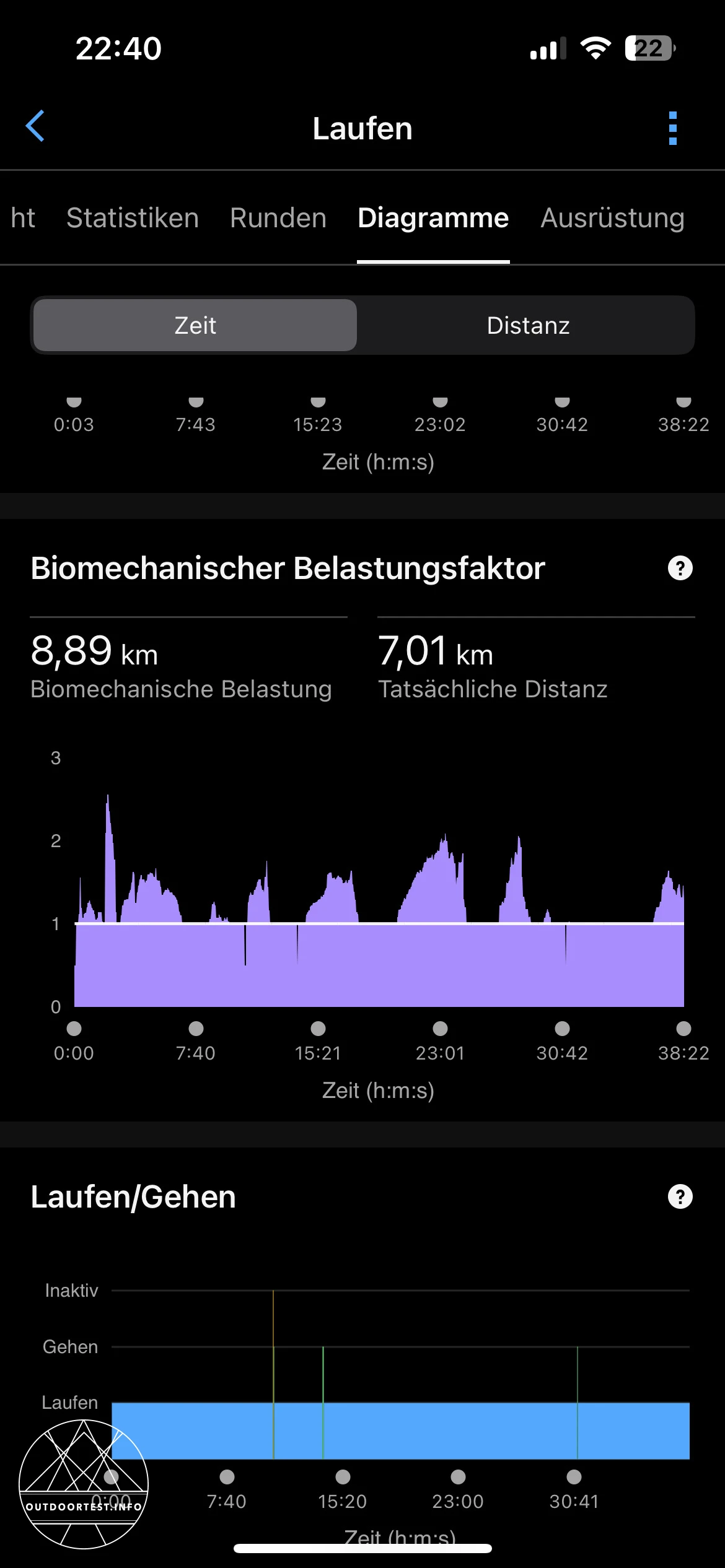The height and width of the screenshot is (1568, 725).
Task: Expand the Statistiken section
Action: [132, 218]
